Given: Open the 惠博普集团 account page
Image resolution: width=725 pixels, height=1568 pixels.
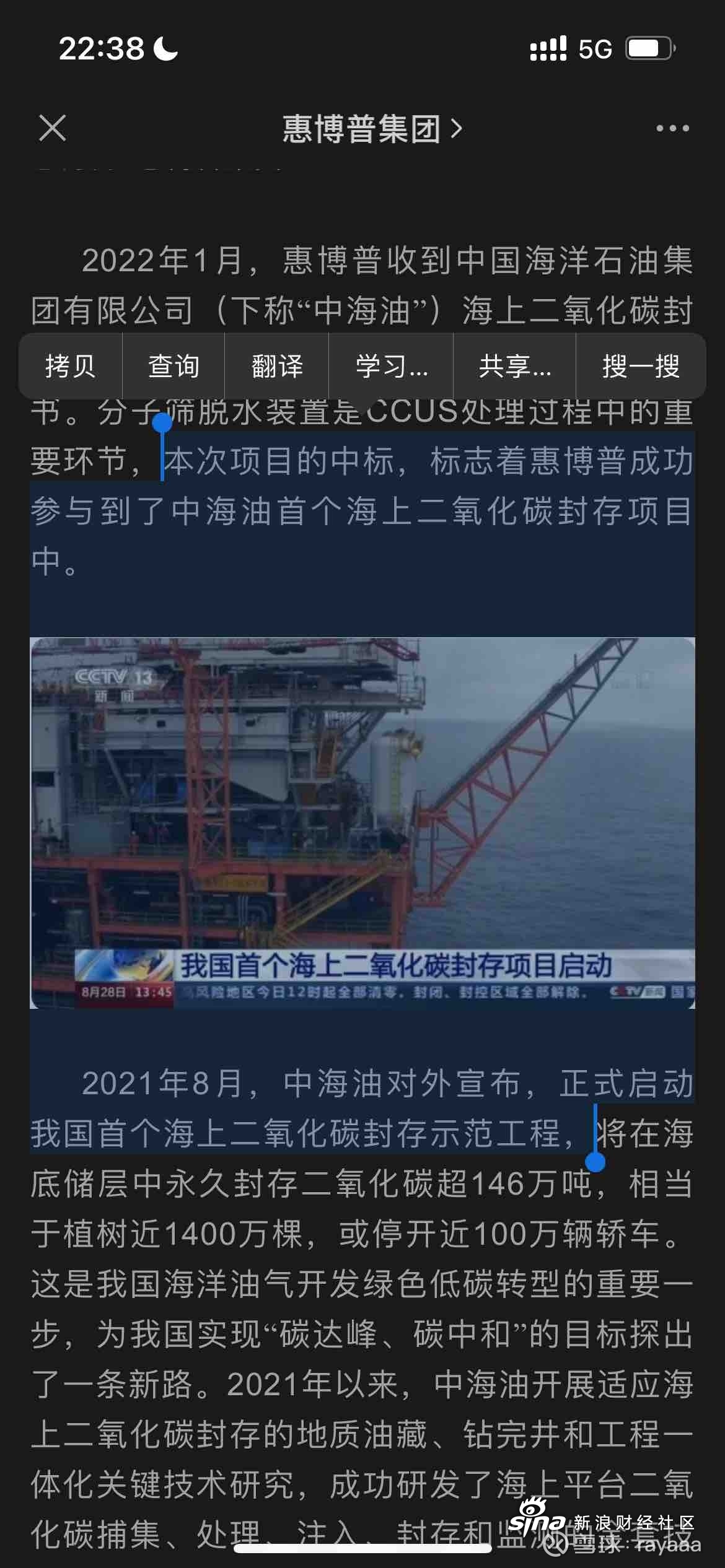Looking at the screenshot, I should pos(372,129).
